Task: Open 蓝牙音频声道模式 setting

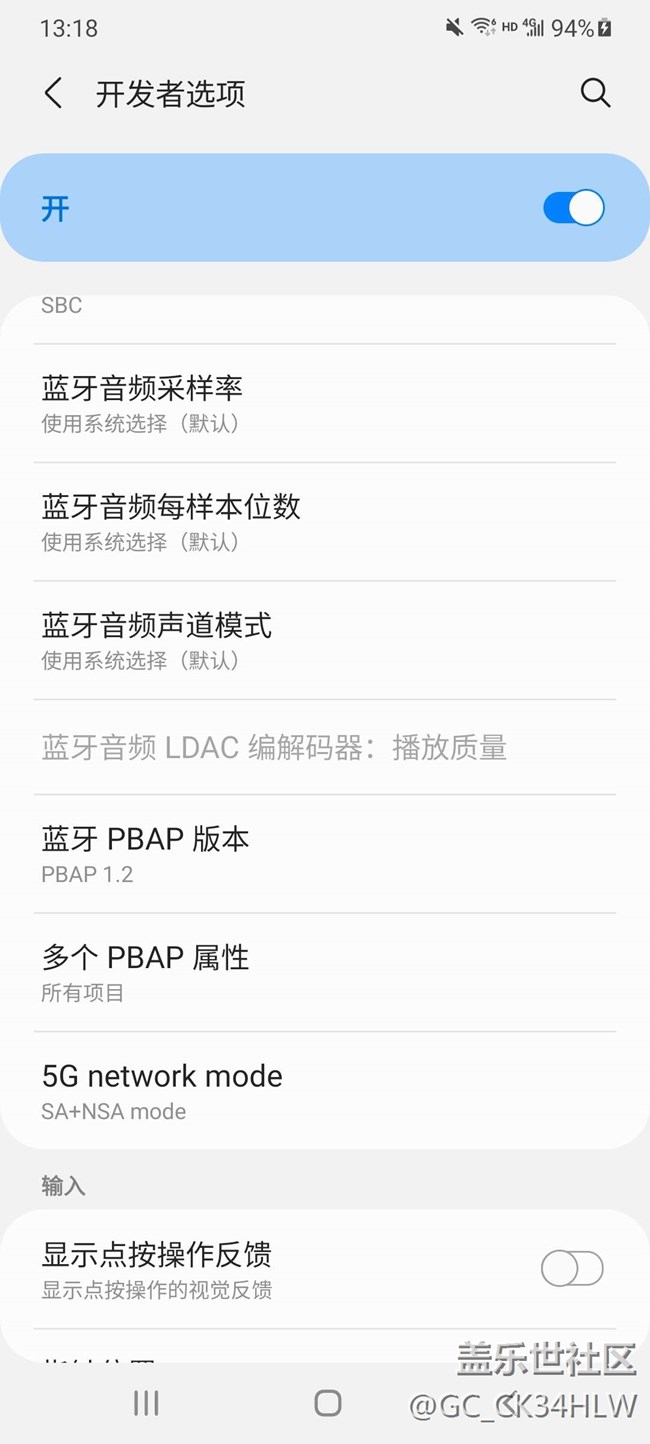Action: click(x=325, y=641)
